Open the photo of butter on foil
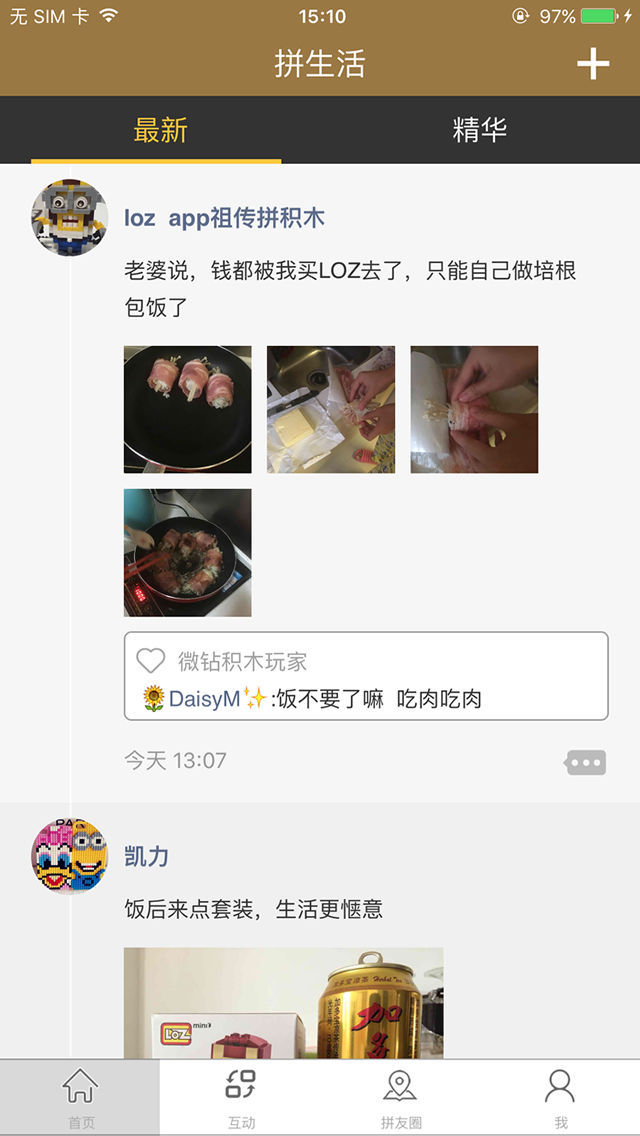 point(331,409)
